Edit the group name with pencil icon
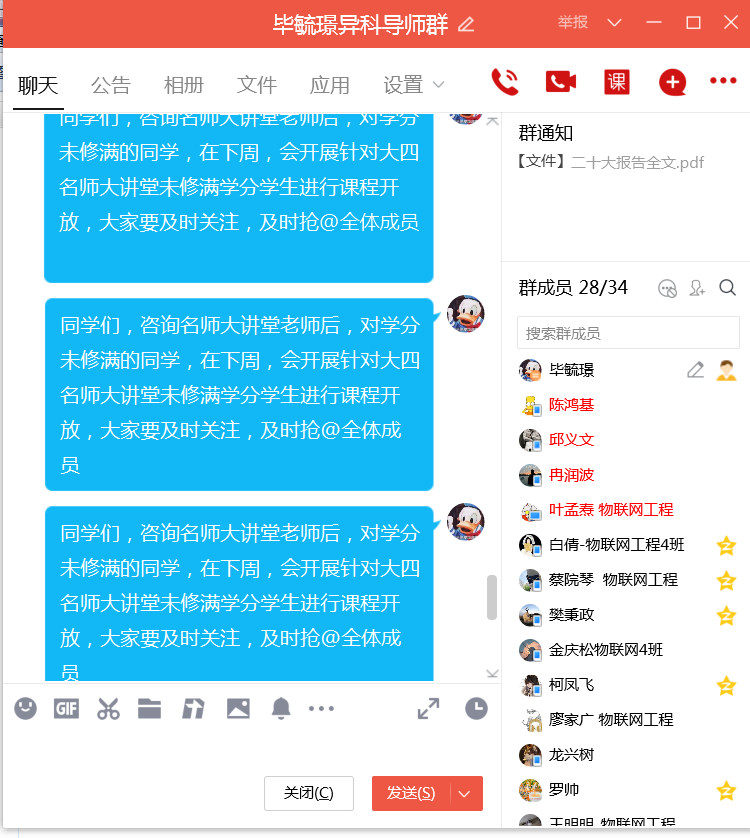 click(466, 25)
